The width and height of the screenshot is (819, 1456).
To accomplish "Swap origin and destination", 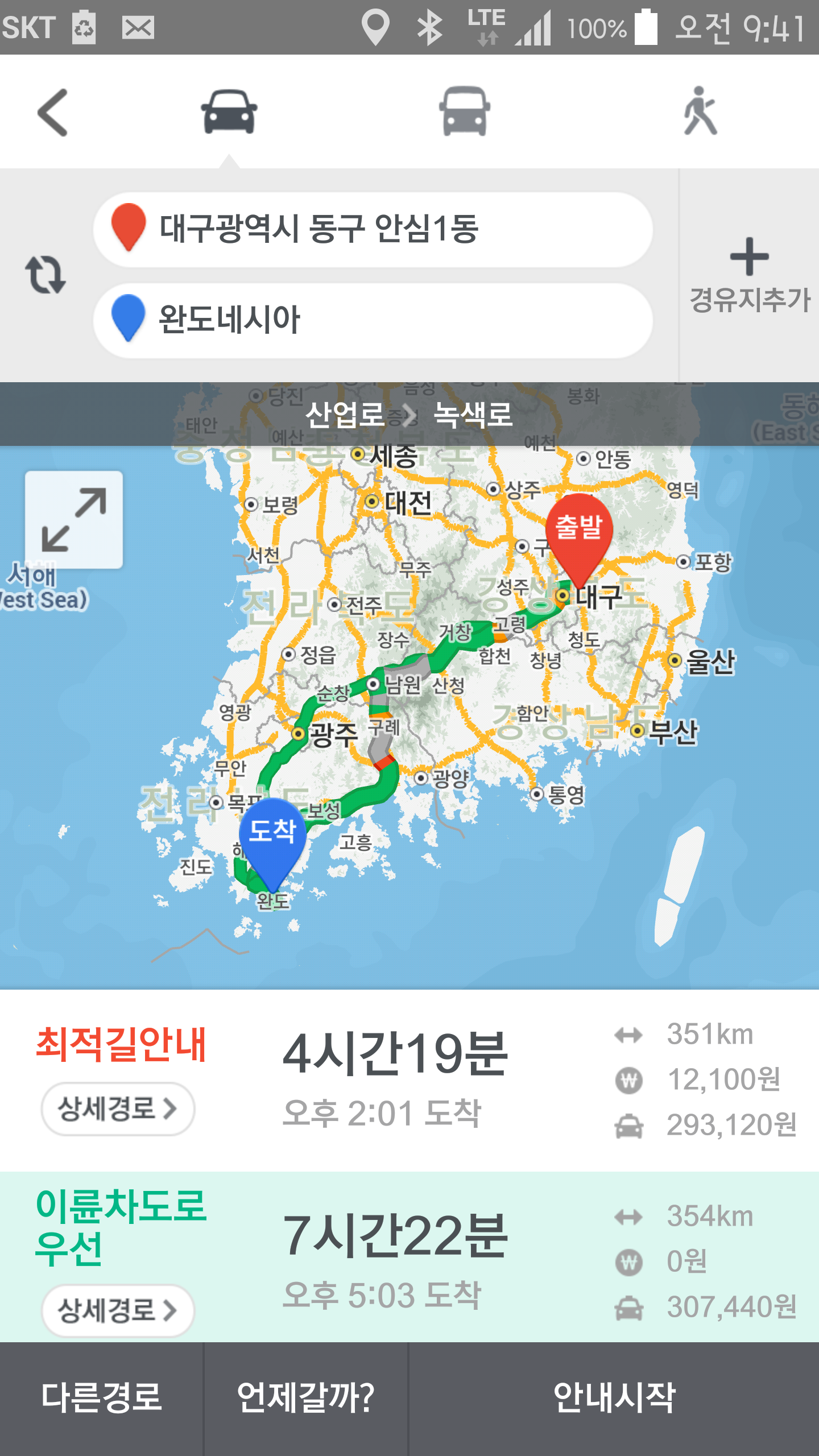I will [x=45, y=275].
